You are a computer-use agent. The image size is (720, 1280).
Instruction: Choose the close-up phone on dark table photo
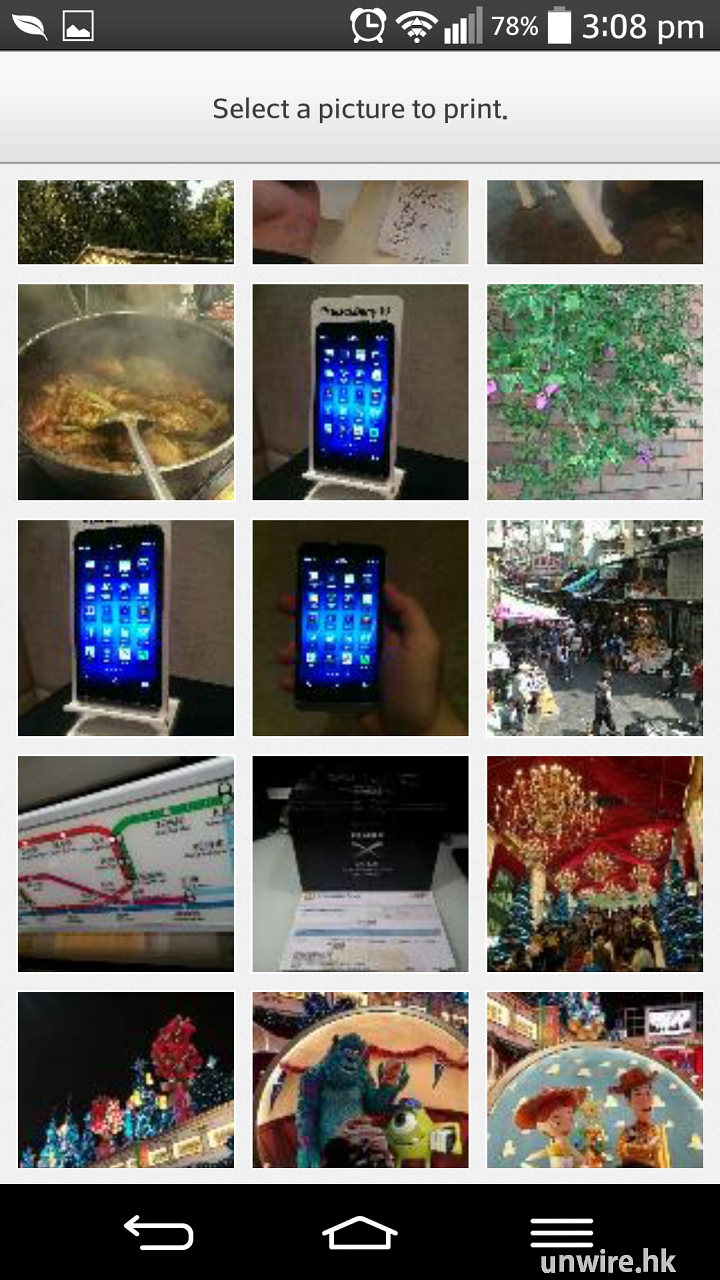pyautogui.click(x=126, y=628)
